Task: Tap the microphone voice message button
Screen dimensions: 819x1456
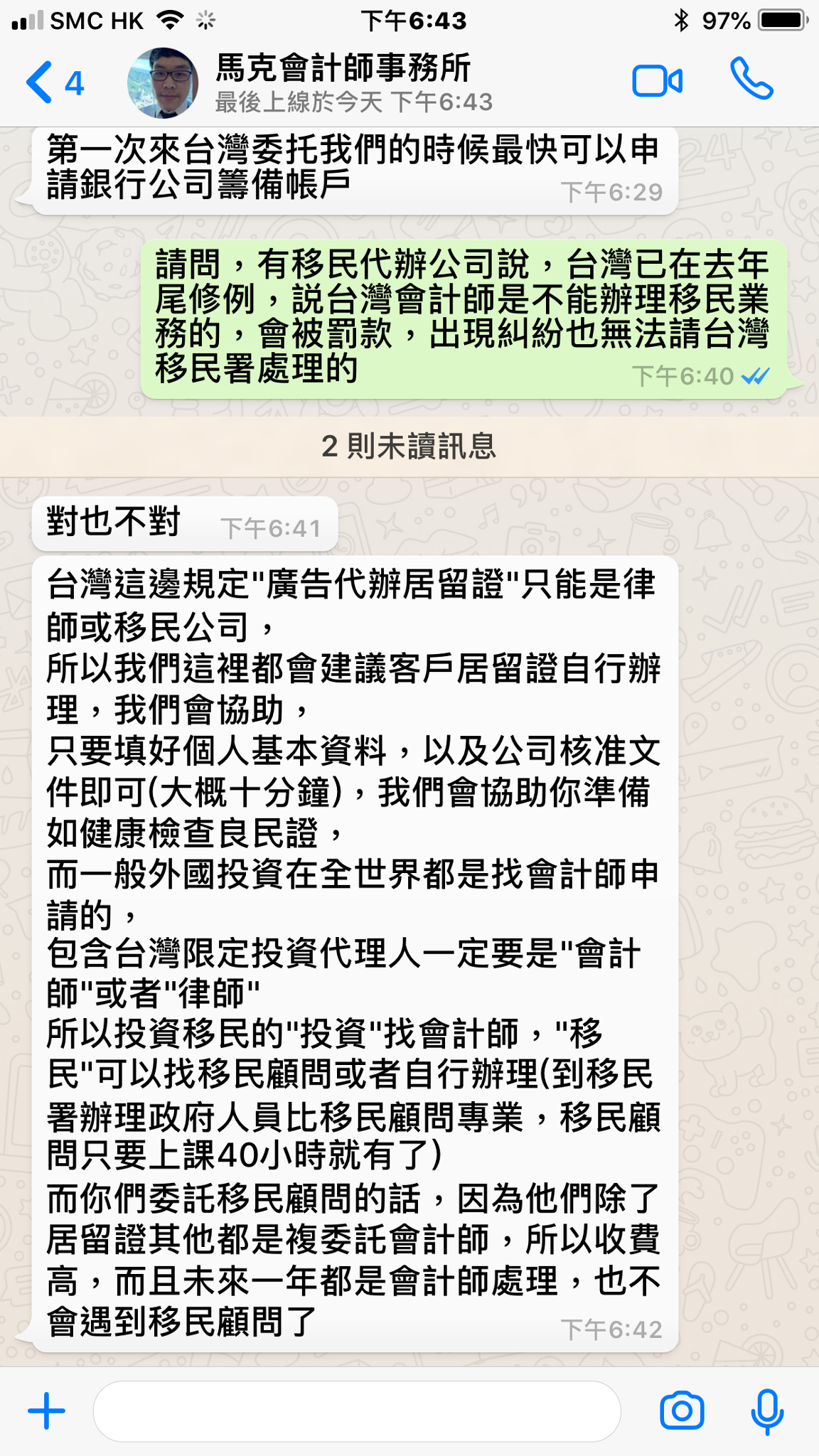Action: pyautogui.click(x=767, y=1411)
